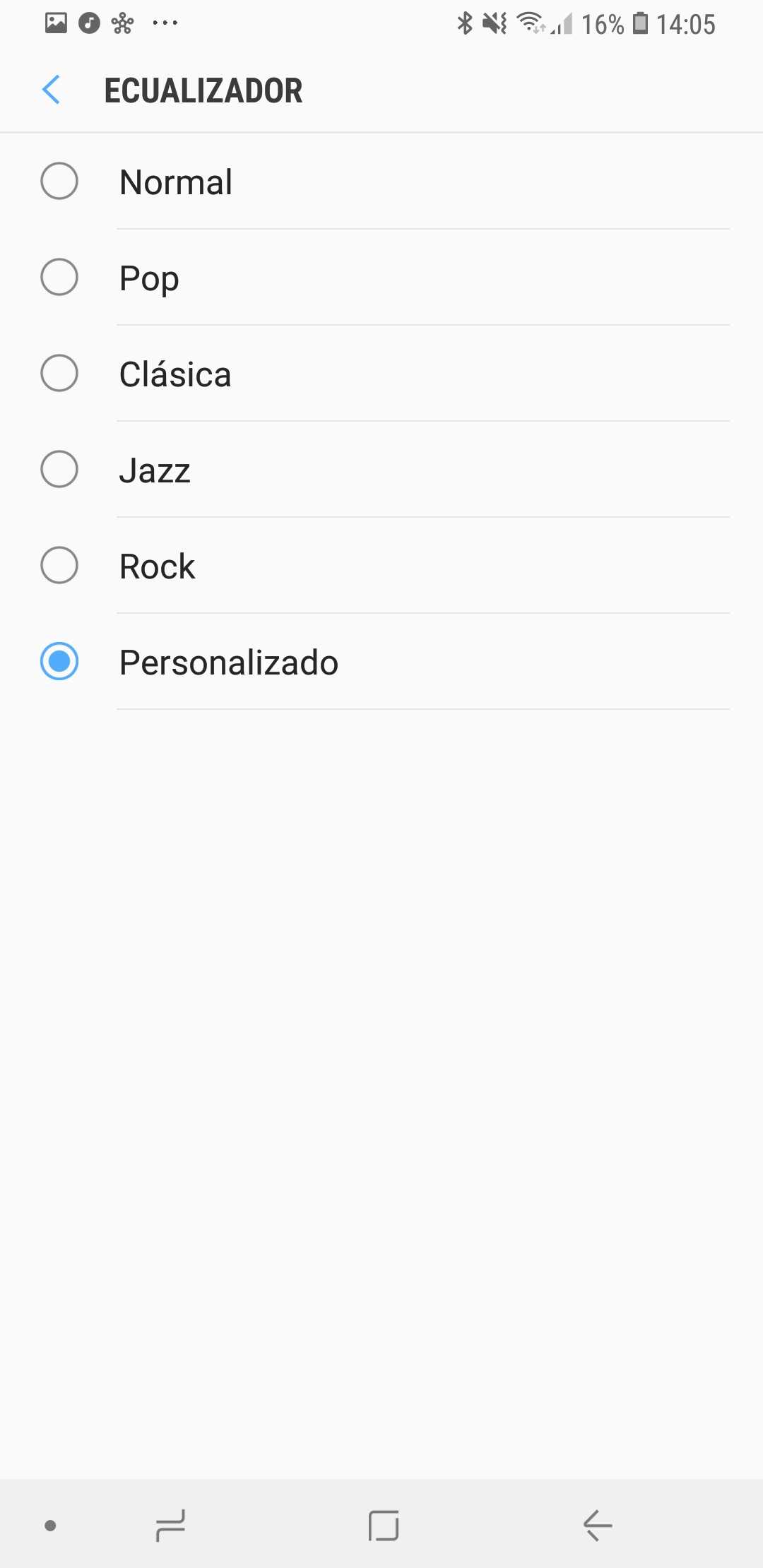763x1568 pixels.
Task: Choose the Pop preset
Action: [x=381, y=278]
